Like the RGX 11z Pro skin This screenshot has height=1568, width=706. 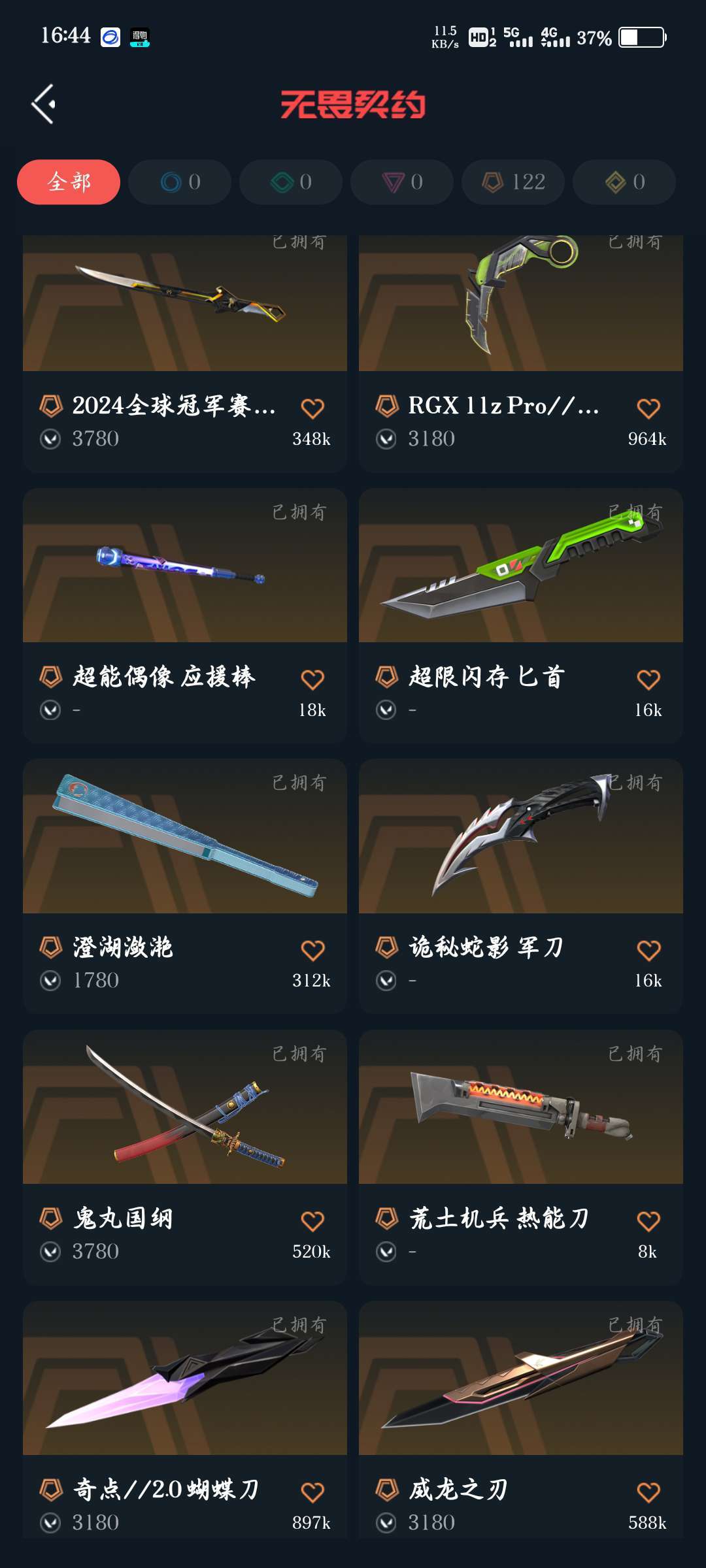coord(648,408)
